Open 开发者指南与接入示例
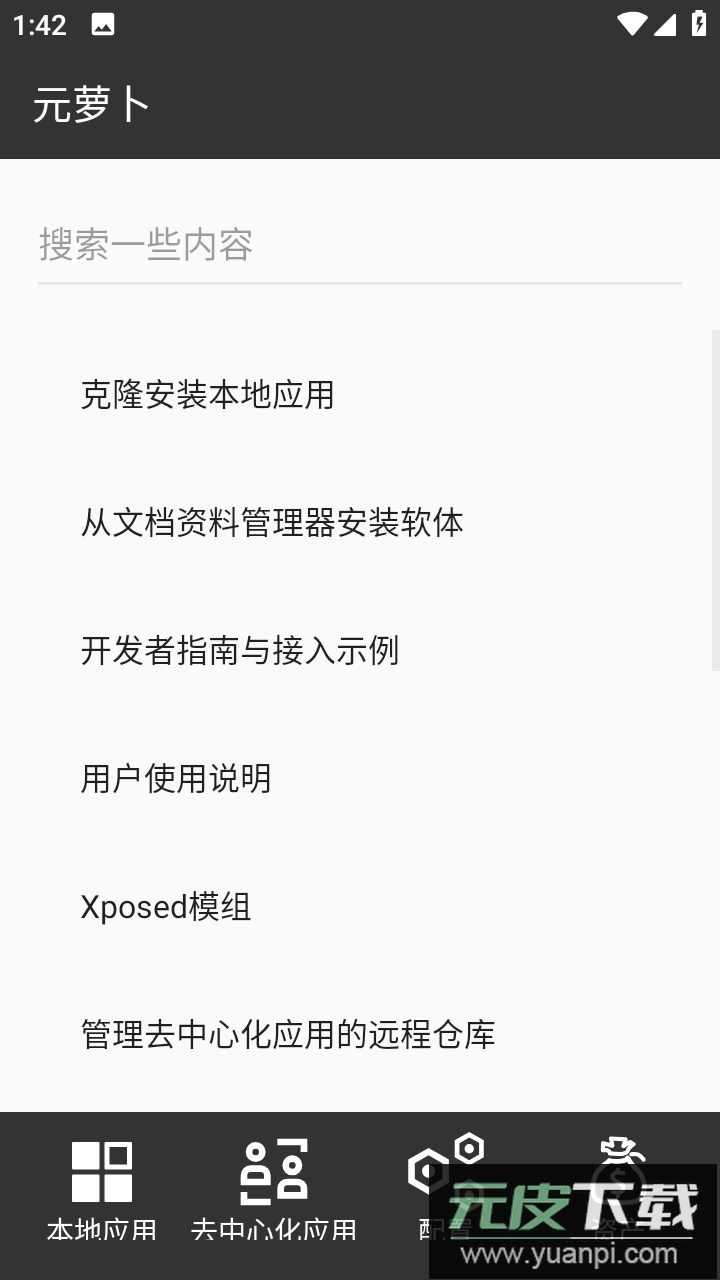This screenshot has width=720, height=1280. 239,651
